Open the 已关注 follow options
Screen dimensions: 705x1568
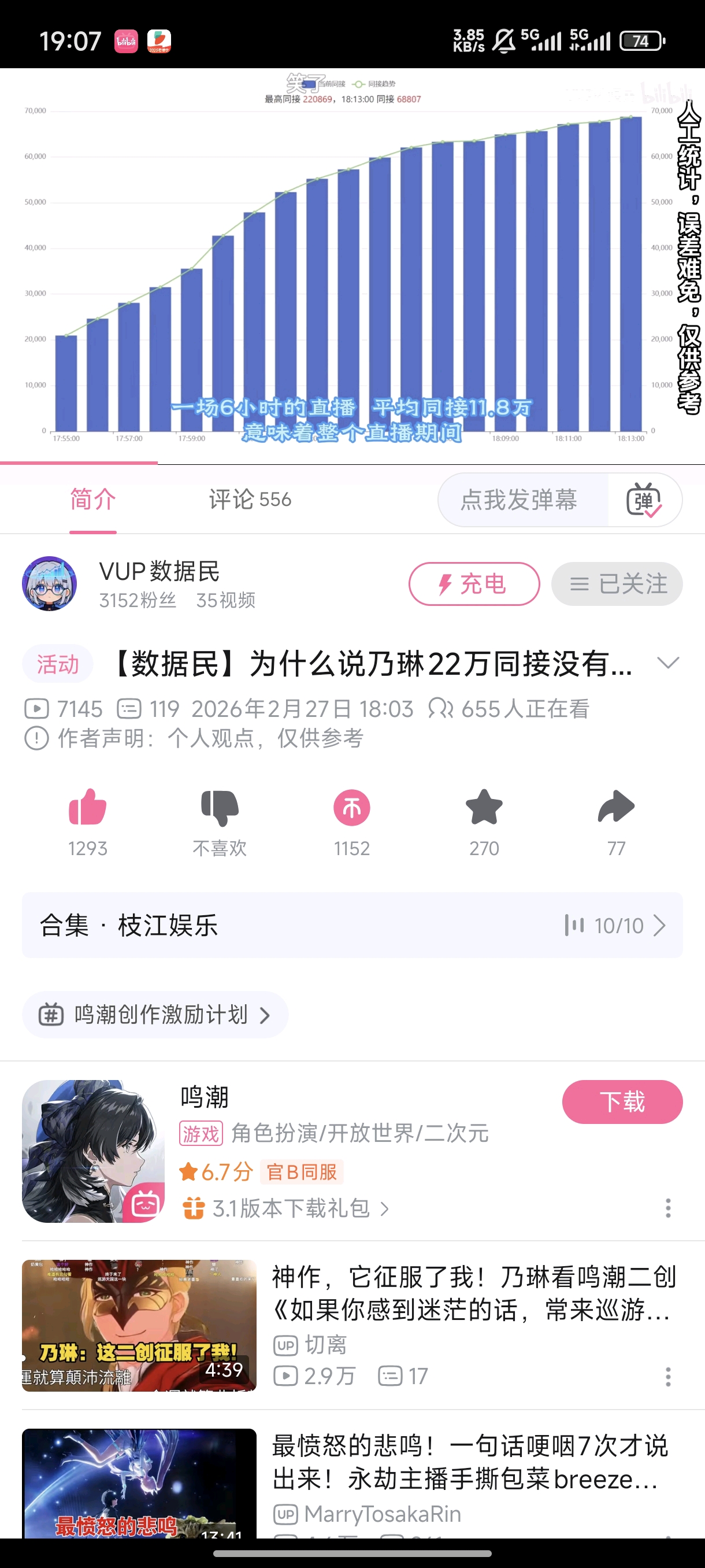pyautogui.click(x=617, y=584)
